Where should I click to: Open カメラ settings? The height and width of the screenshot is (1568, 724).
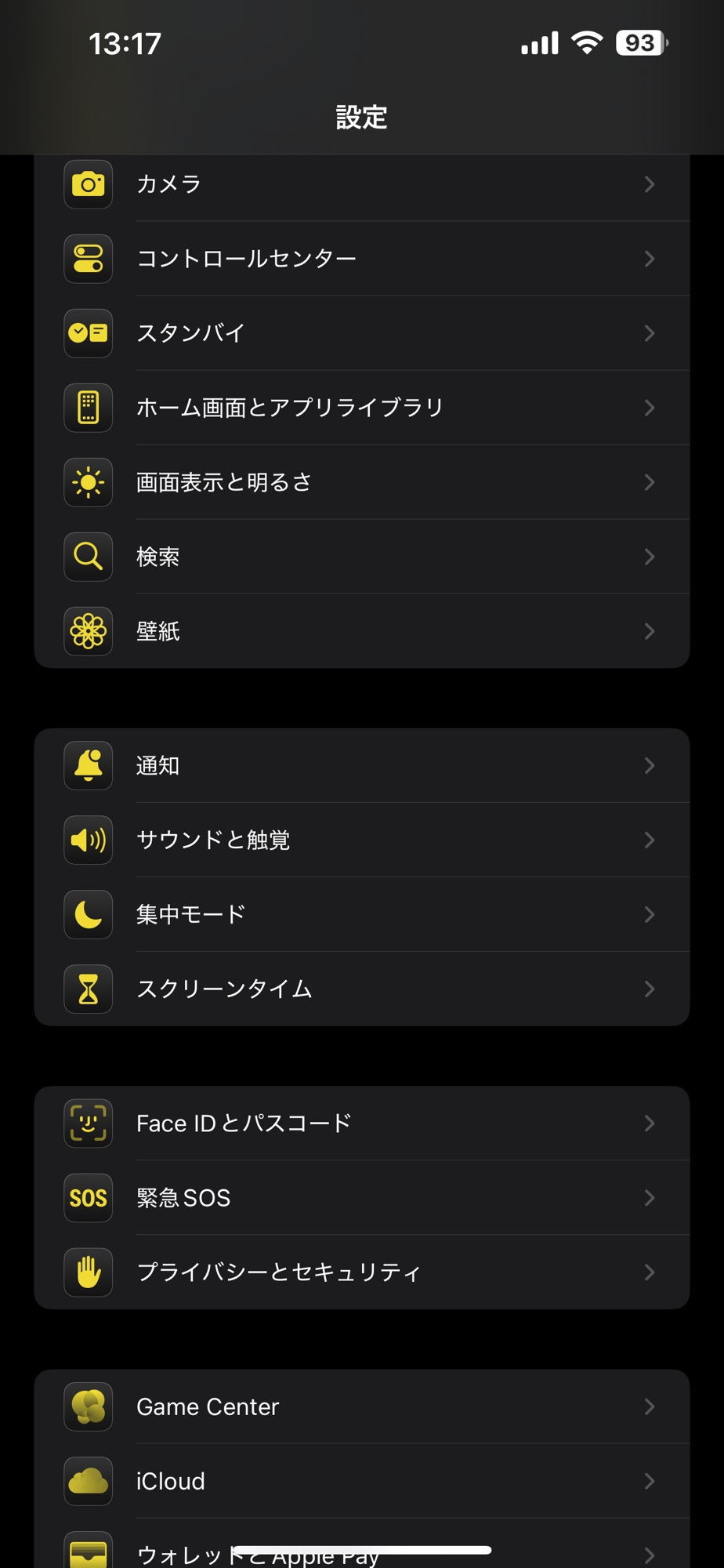point(360,184)
